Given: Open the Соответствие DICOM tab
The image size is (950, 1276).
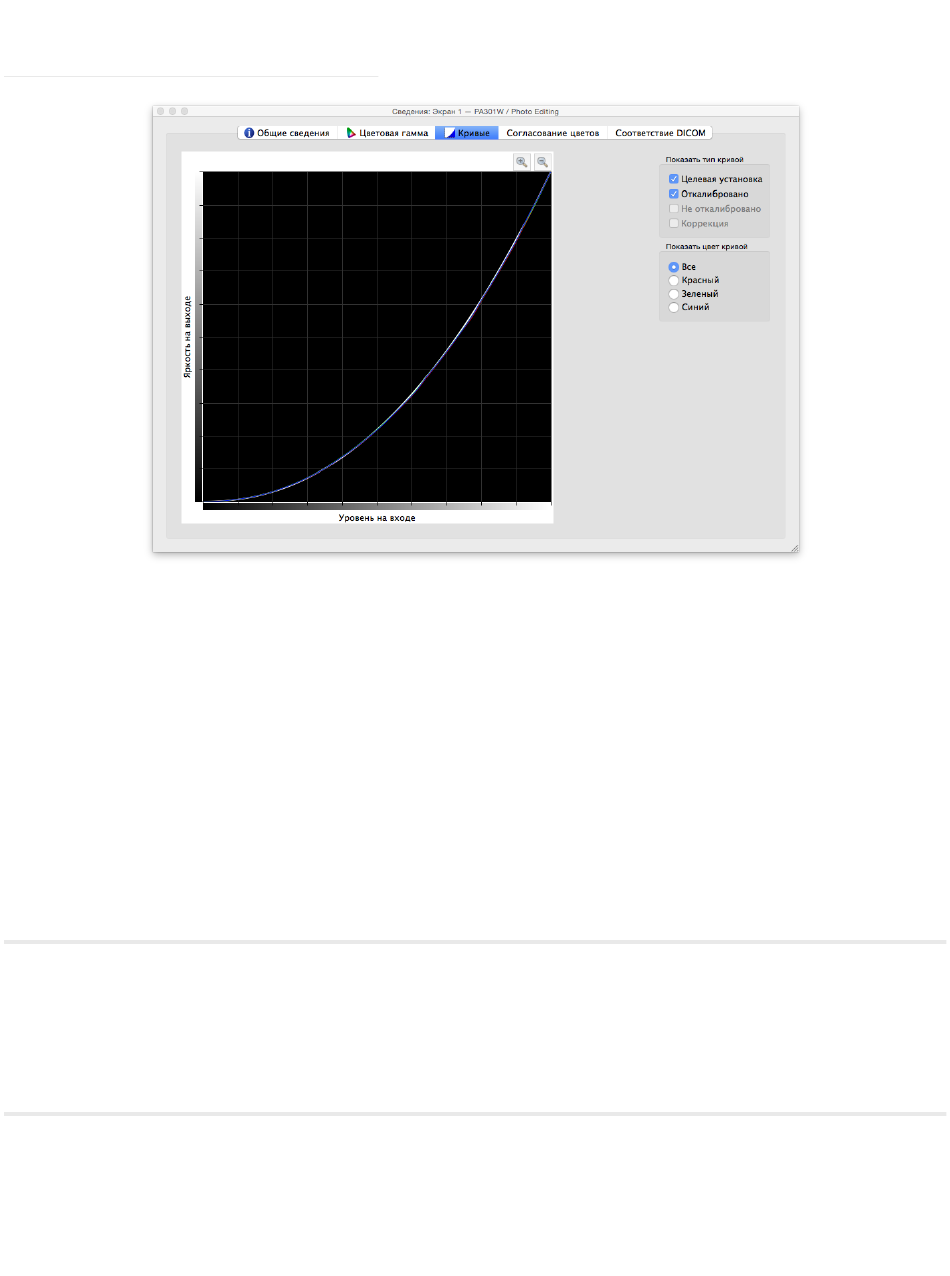Looking at the screenshot, I should point(660,132).
